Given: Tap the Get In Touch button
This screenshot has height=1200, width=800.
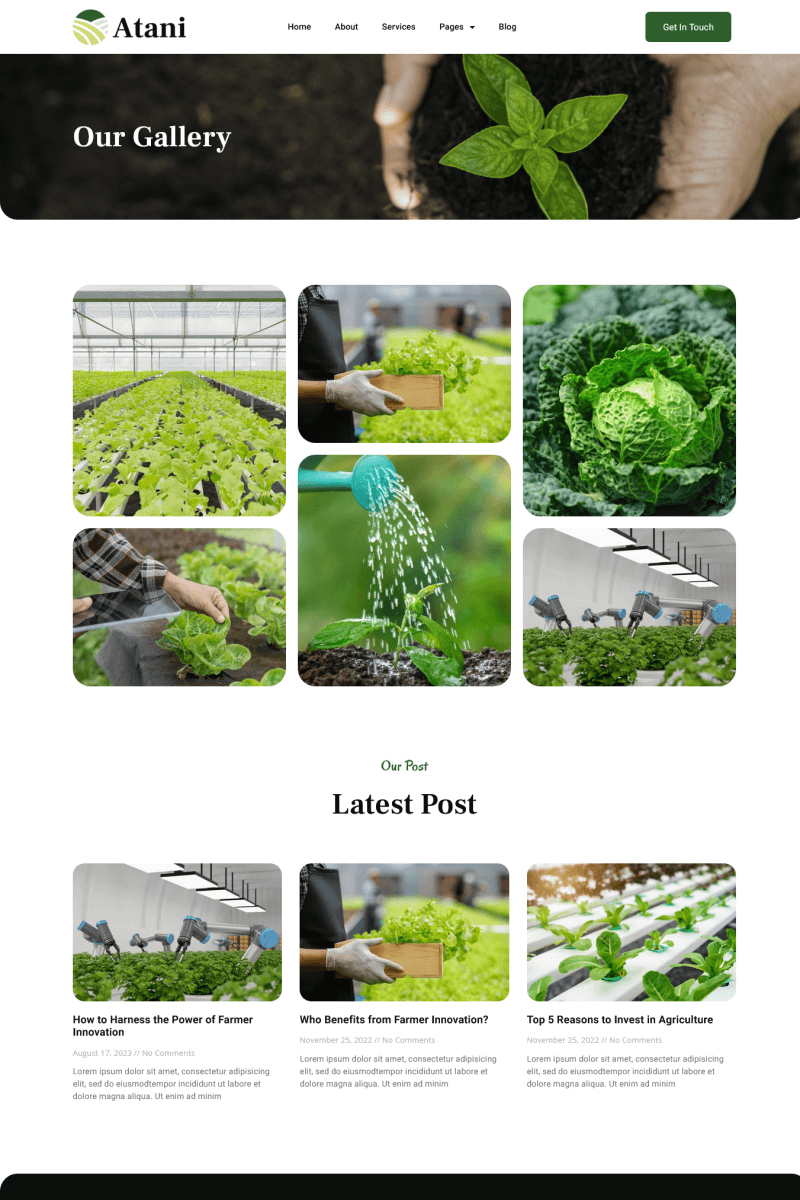Looking at the screenshot, I should 688,27.
